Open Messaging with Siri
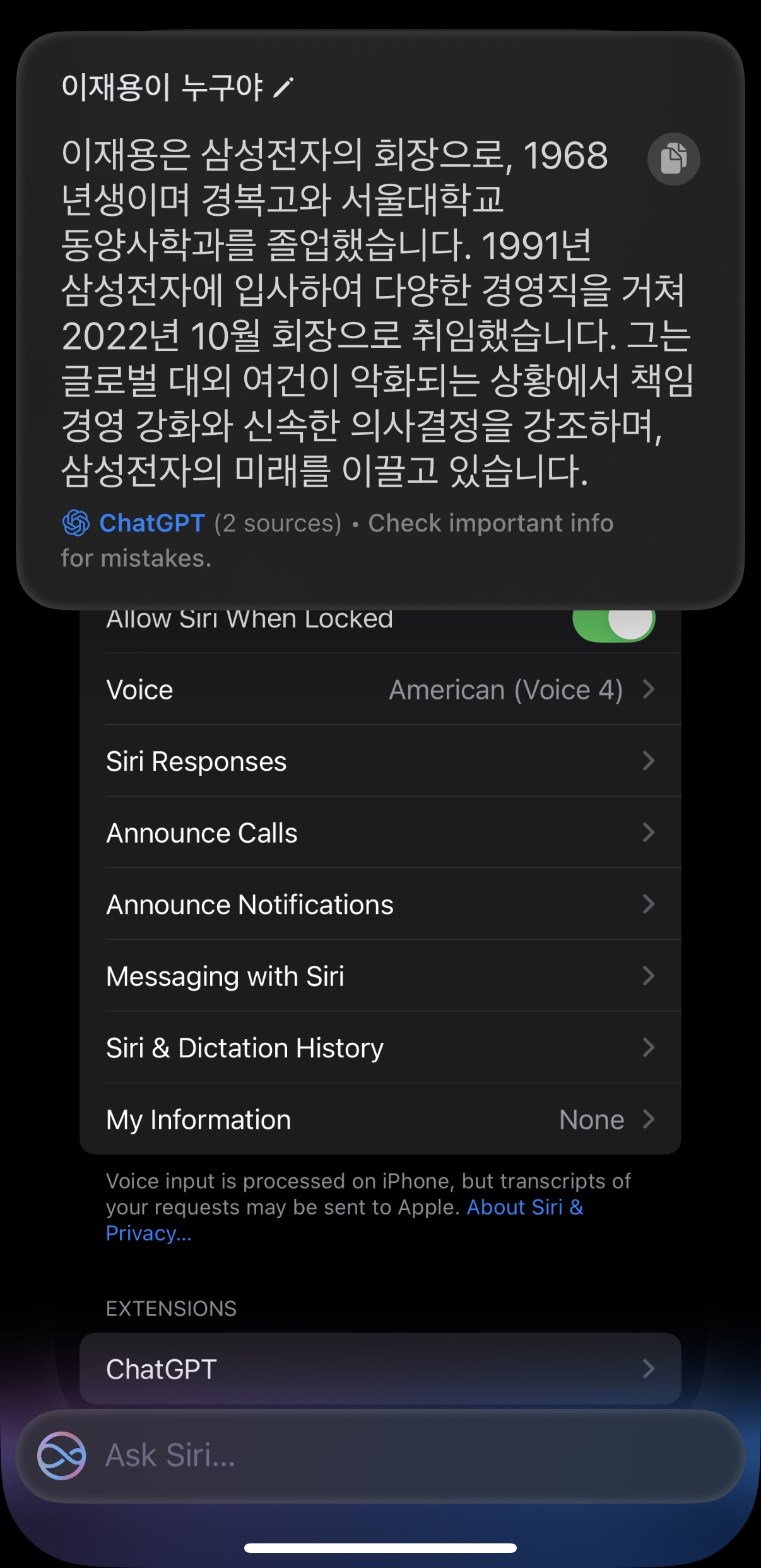Image resolution: width=761 pixels, height=1568 pixels. 380,976
